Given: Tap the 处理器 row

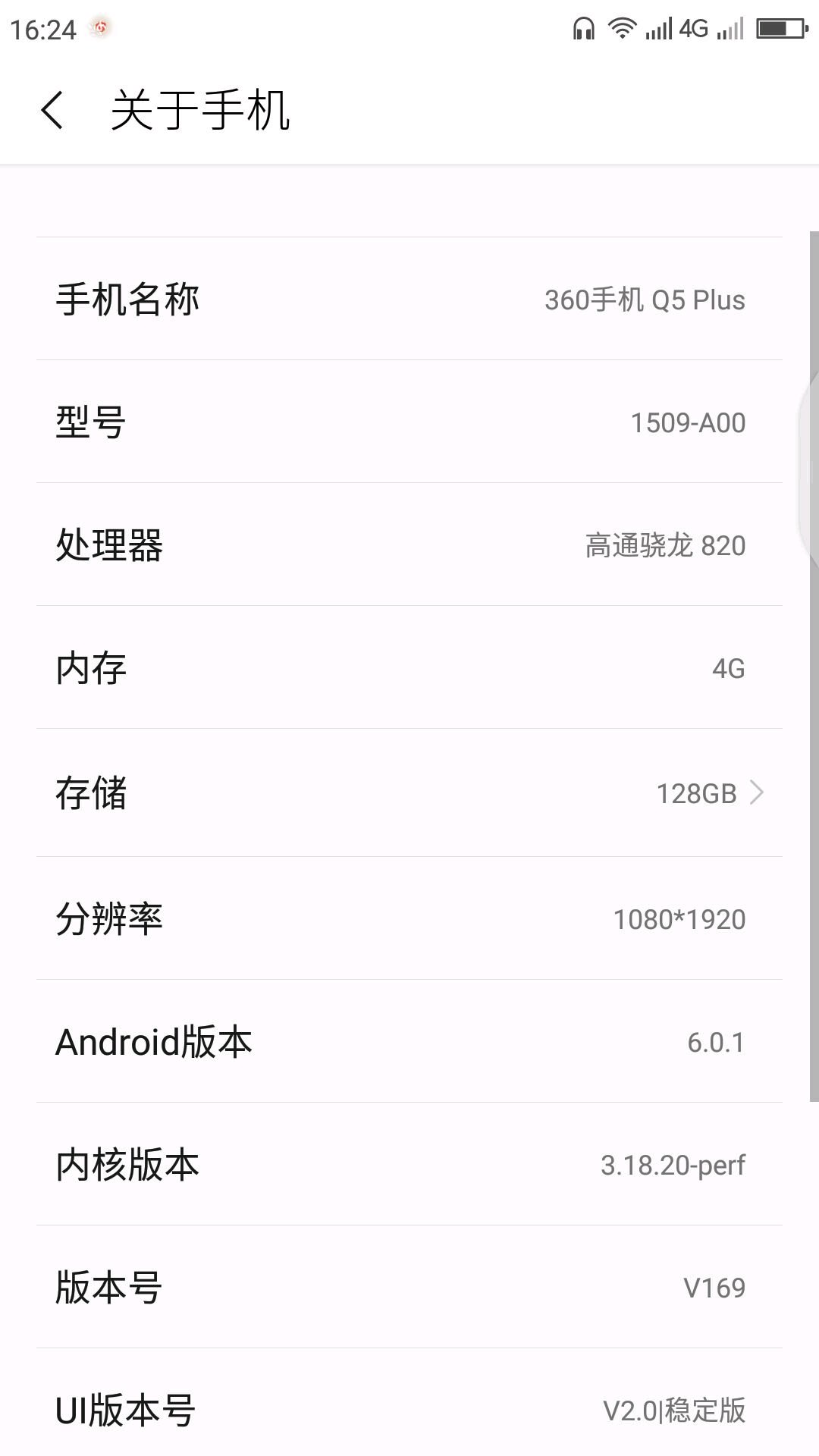Looking at the screenshot, I should point(409,544).
